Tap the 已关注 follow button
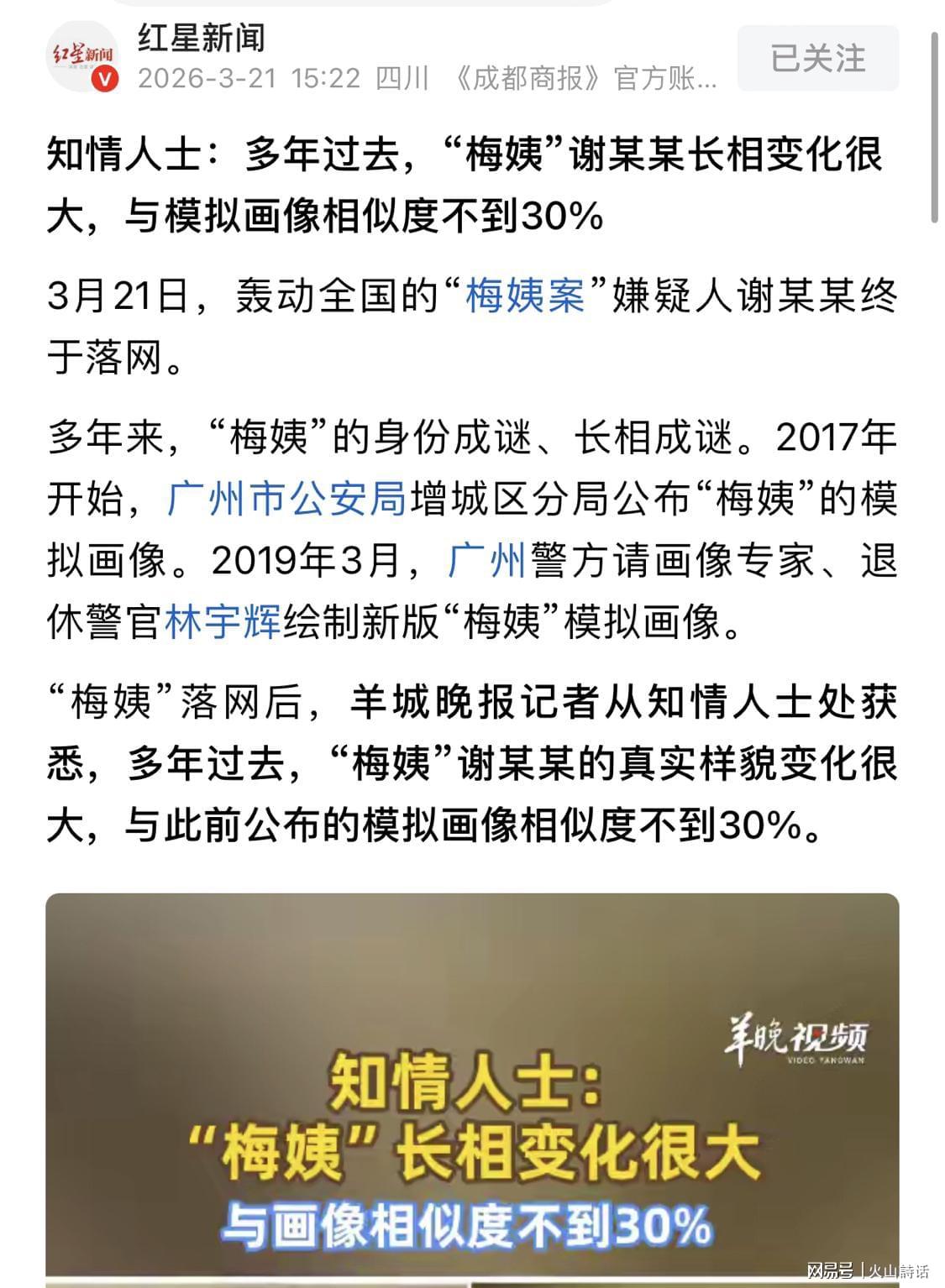The image size is (945, 1288). (817, 58)
